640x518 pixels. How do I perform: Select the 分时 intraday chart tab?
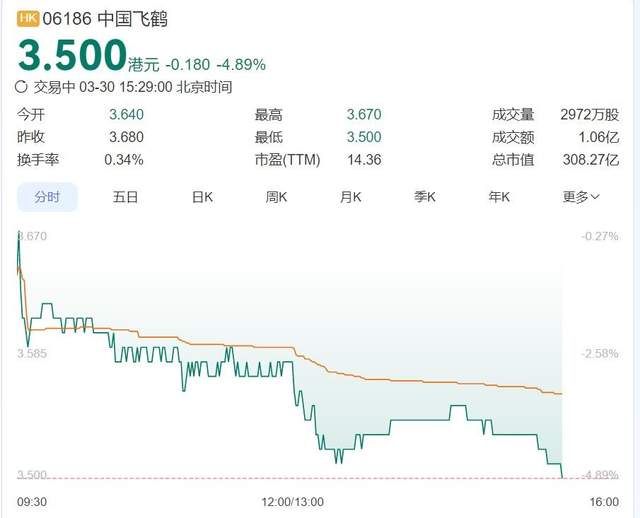(x=47, y=197)
